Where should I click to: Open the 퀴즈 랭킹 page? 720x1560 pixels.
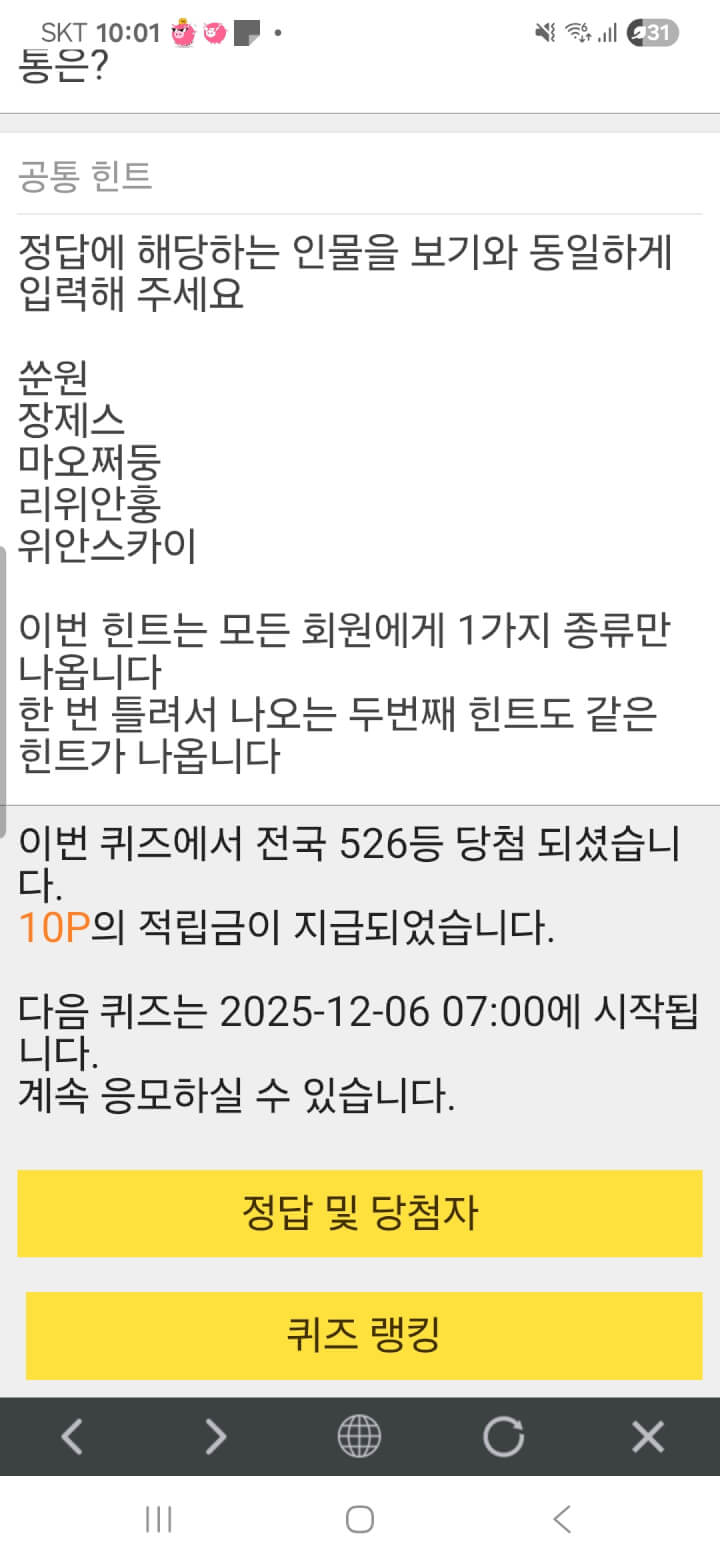[363, 1335]
